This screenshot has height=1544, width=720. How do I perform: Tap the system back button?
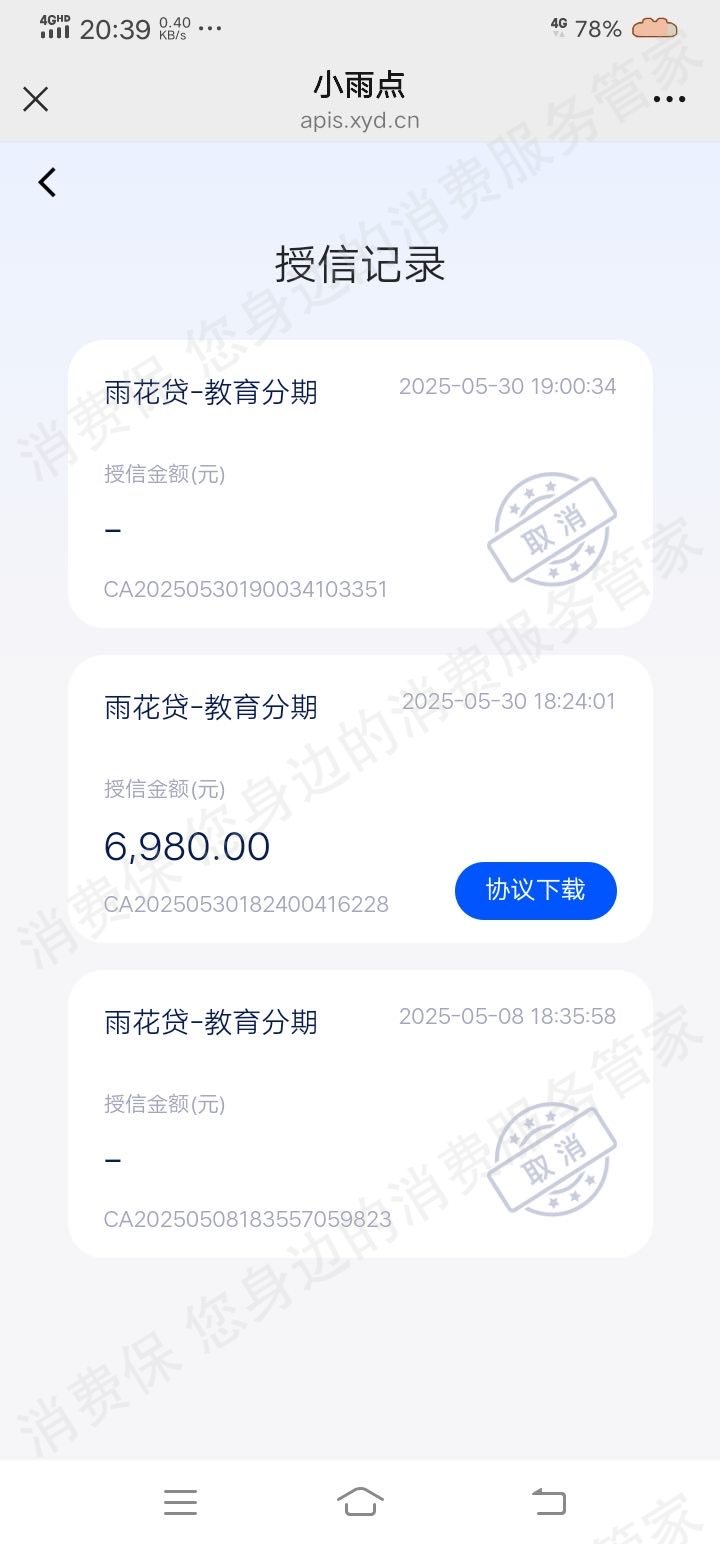click(x=548, y=1501)
